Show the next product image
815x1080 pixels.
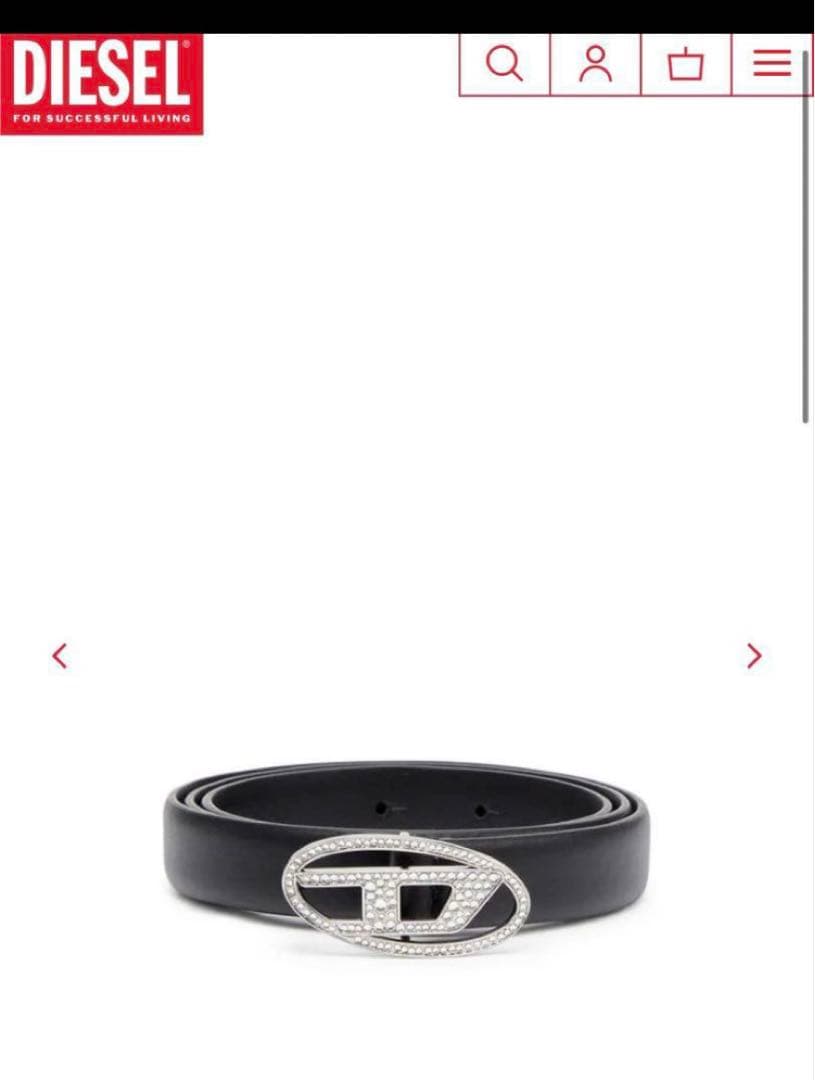[754, 656]
